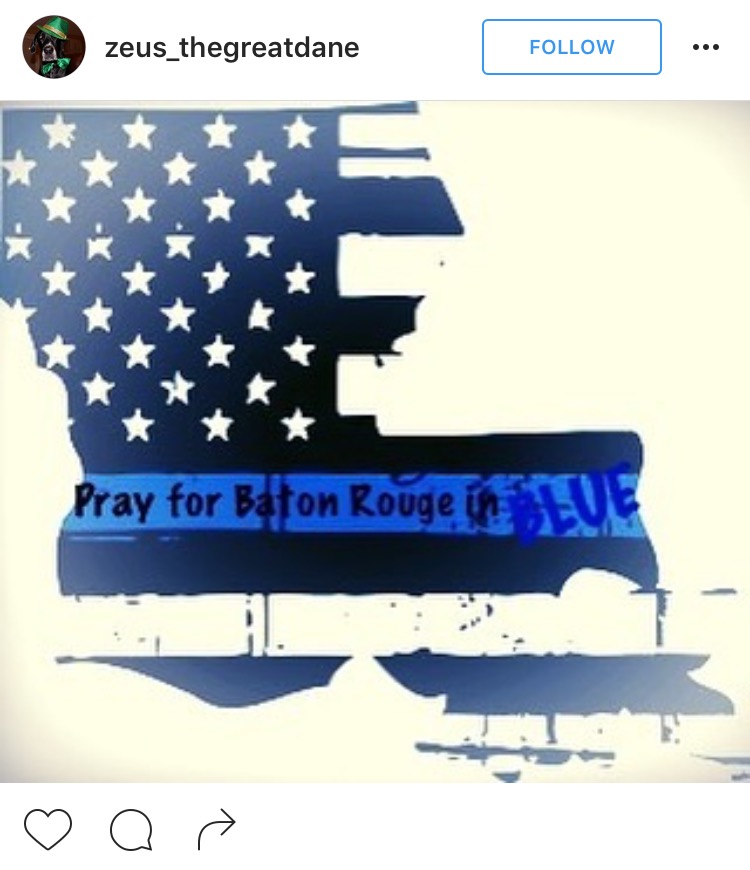Like this post with the heart icon

[x=48, y=829]
